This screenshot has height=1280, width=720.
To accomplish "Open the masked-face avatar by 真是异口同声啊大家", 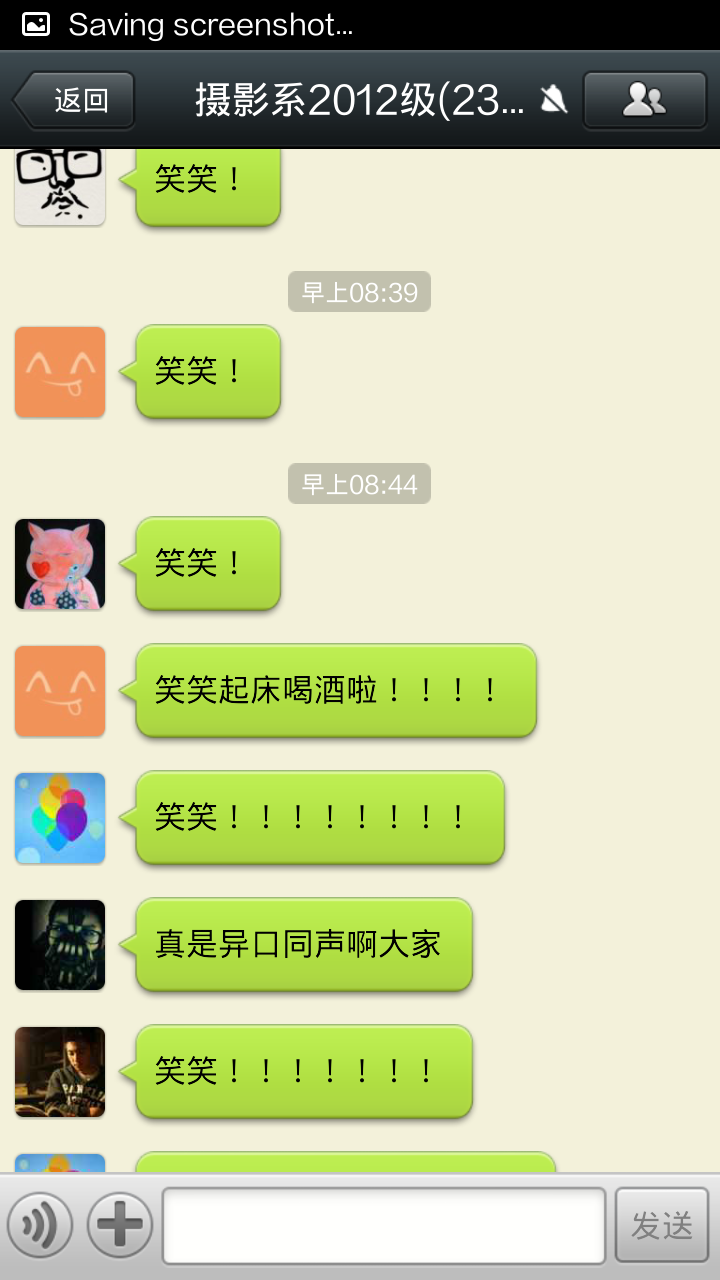I will [60, 945].
